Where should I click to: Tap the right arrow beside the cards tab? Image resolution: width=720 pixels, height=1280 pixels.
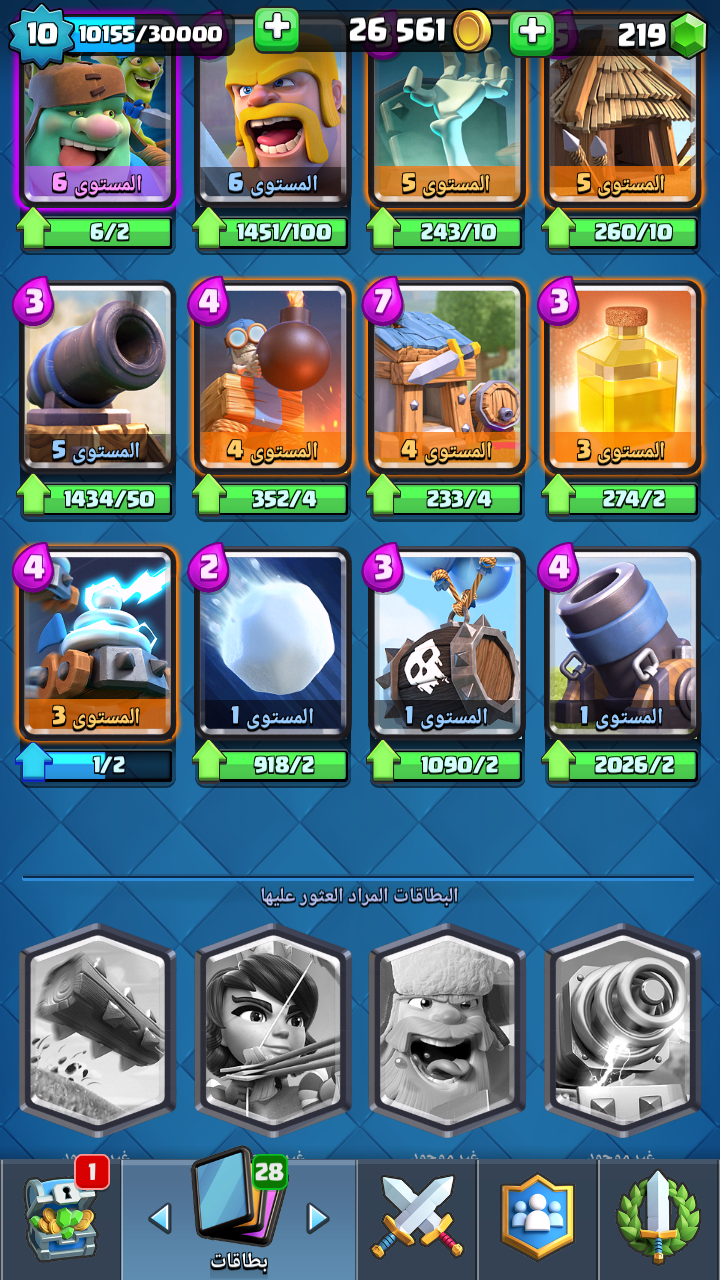pyautogui.click(x=317, y=1218)
